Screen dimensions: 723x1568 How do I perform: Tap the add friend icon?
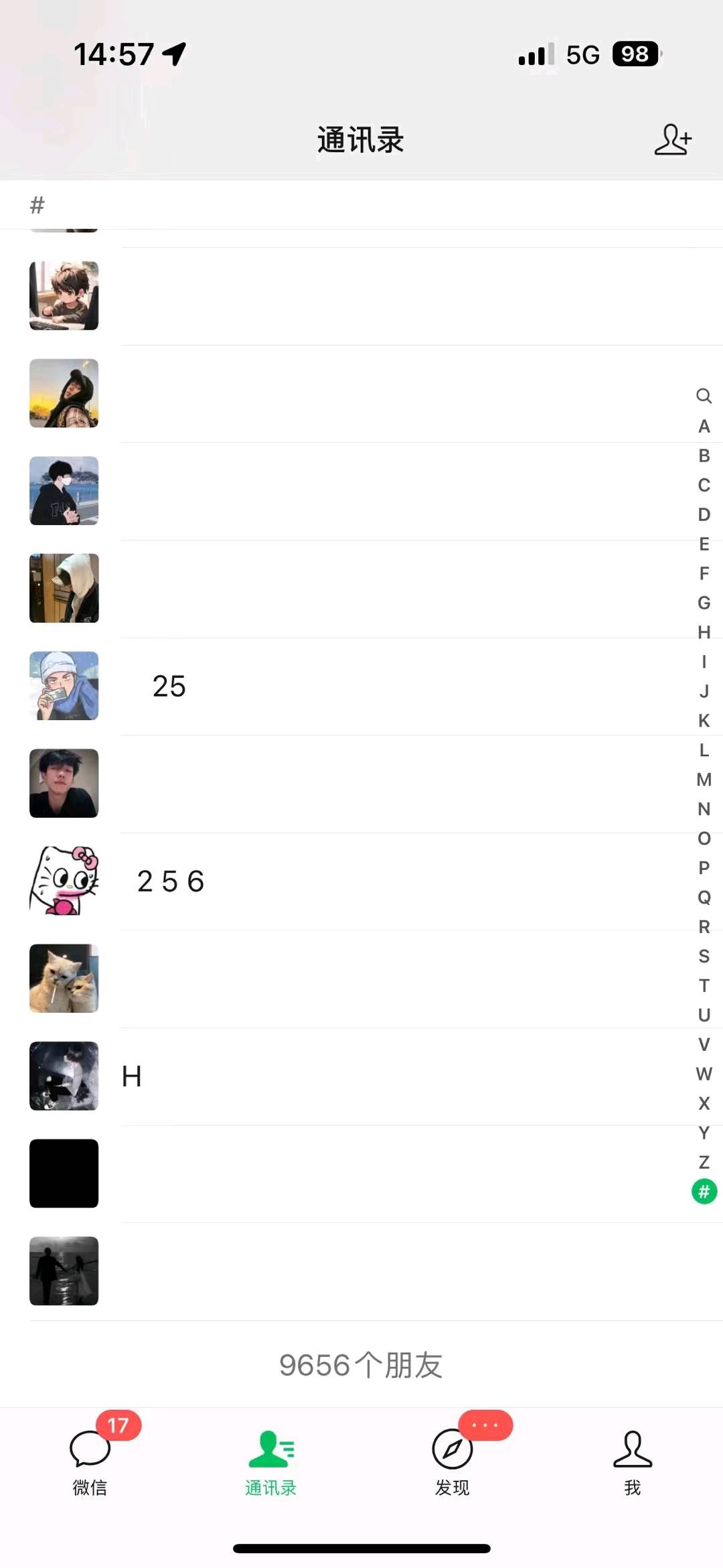coord(672,139)
